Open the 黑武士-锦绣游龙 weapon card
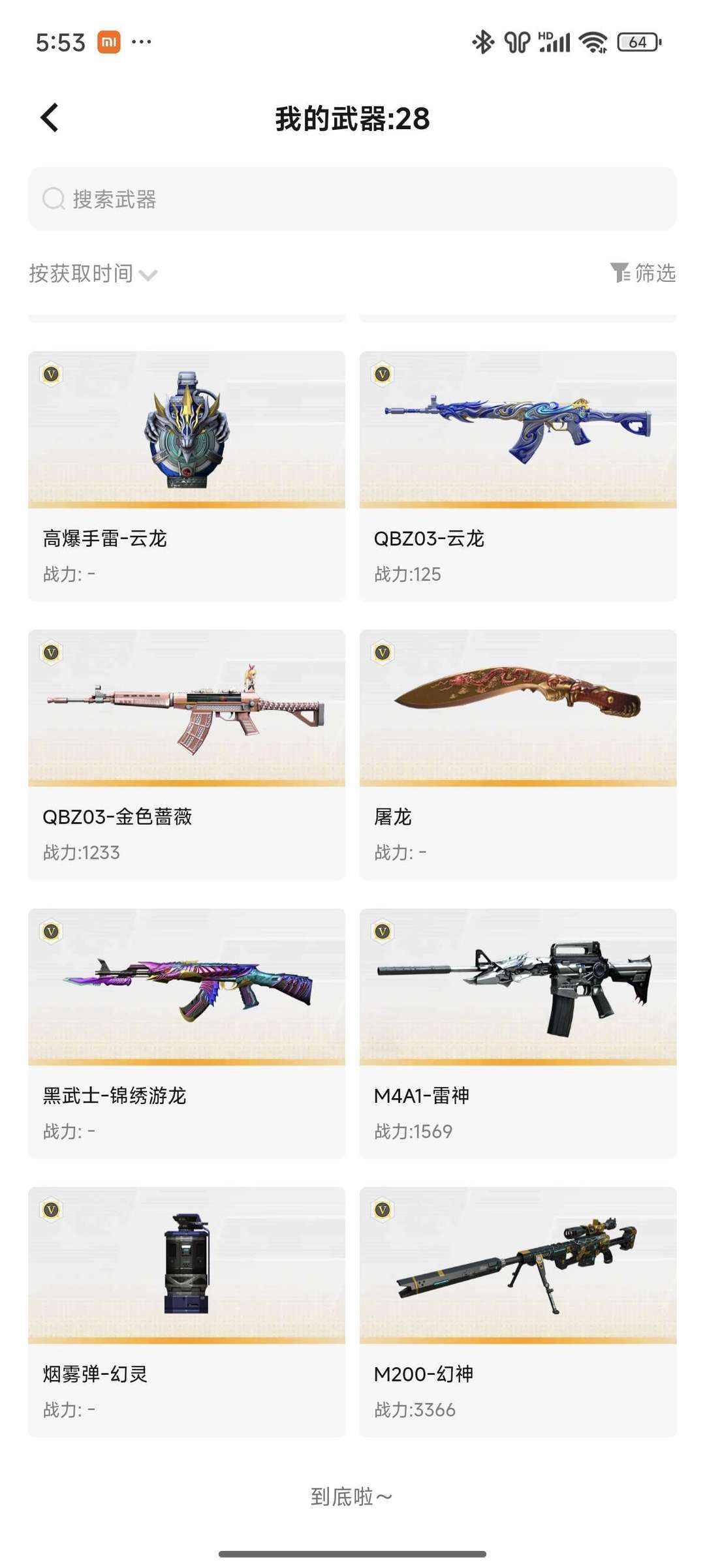The height and width of the screenshot is (1568, 705). (x=187, y=1034)
